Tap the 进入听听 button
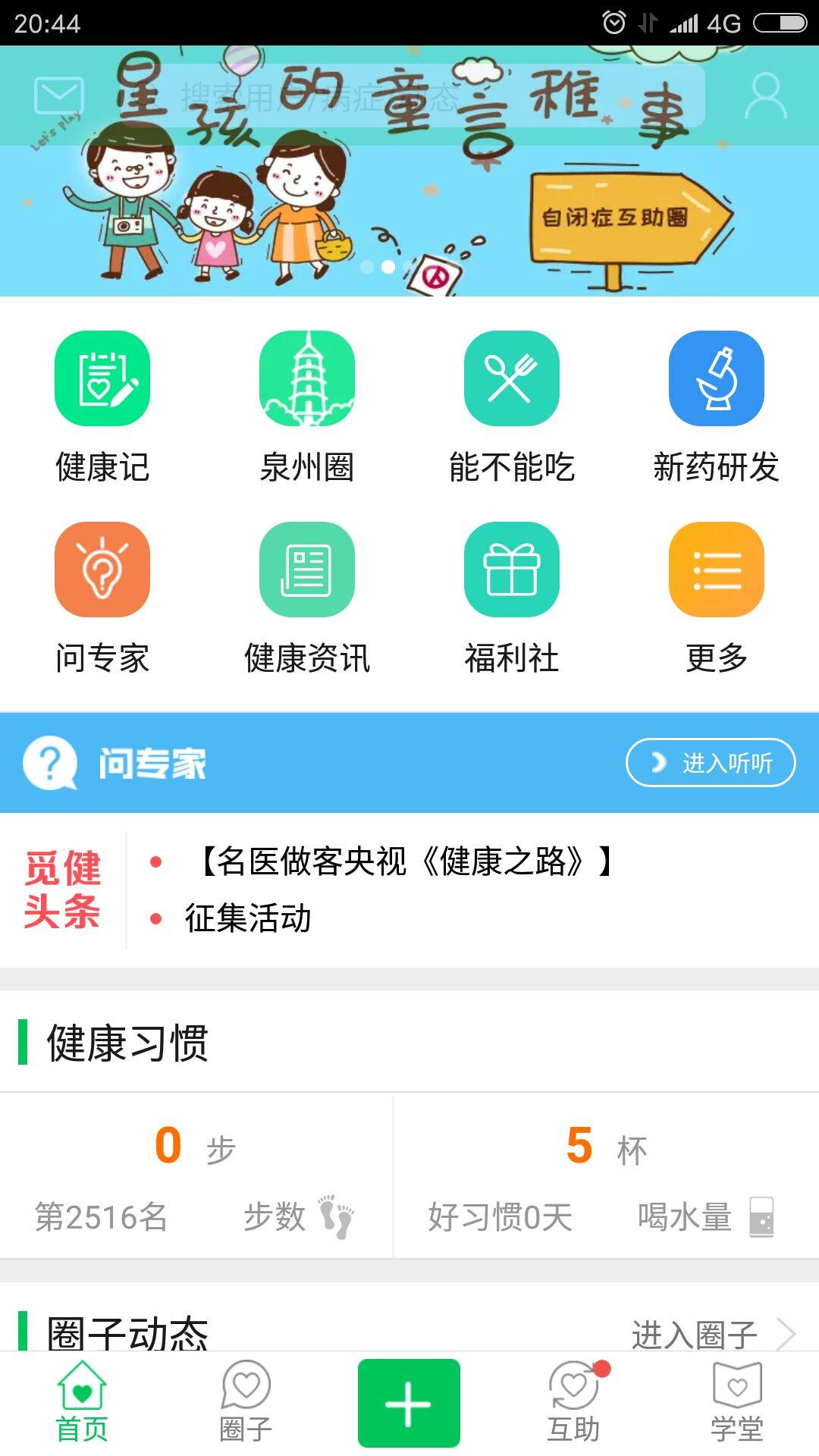The height and width of the screenshot is (1456, 819). [x=711, y=762]
